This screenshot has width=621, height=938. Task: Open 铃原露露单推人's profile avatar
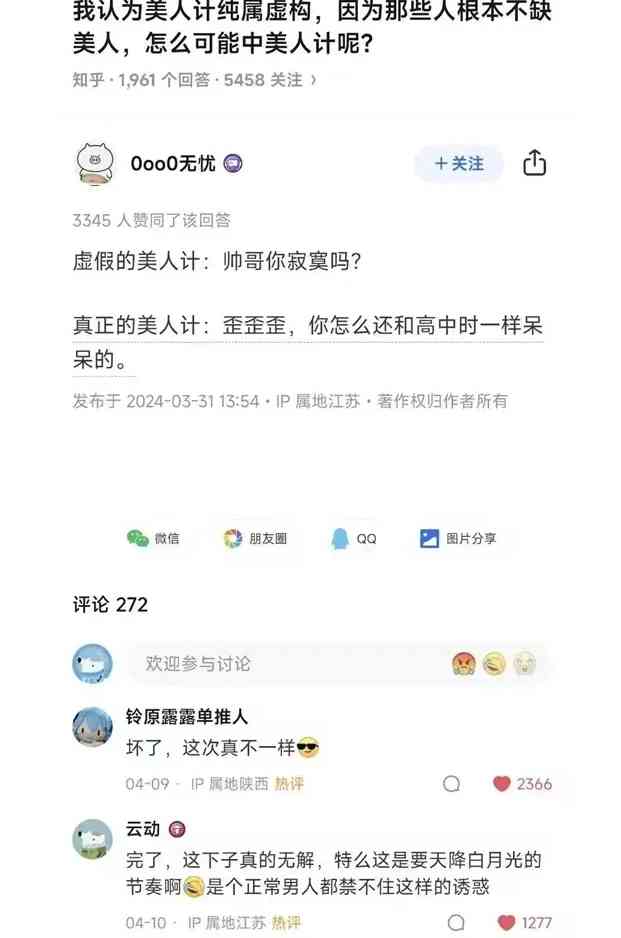[x=92, y=726]
